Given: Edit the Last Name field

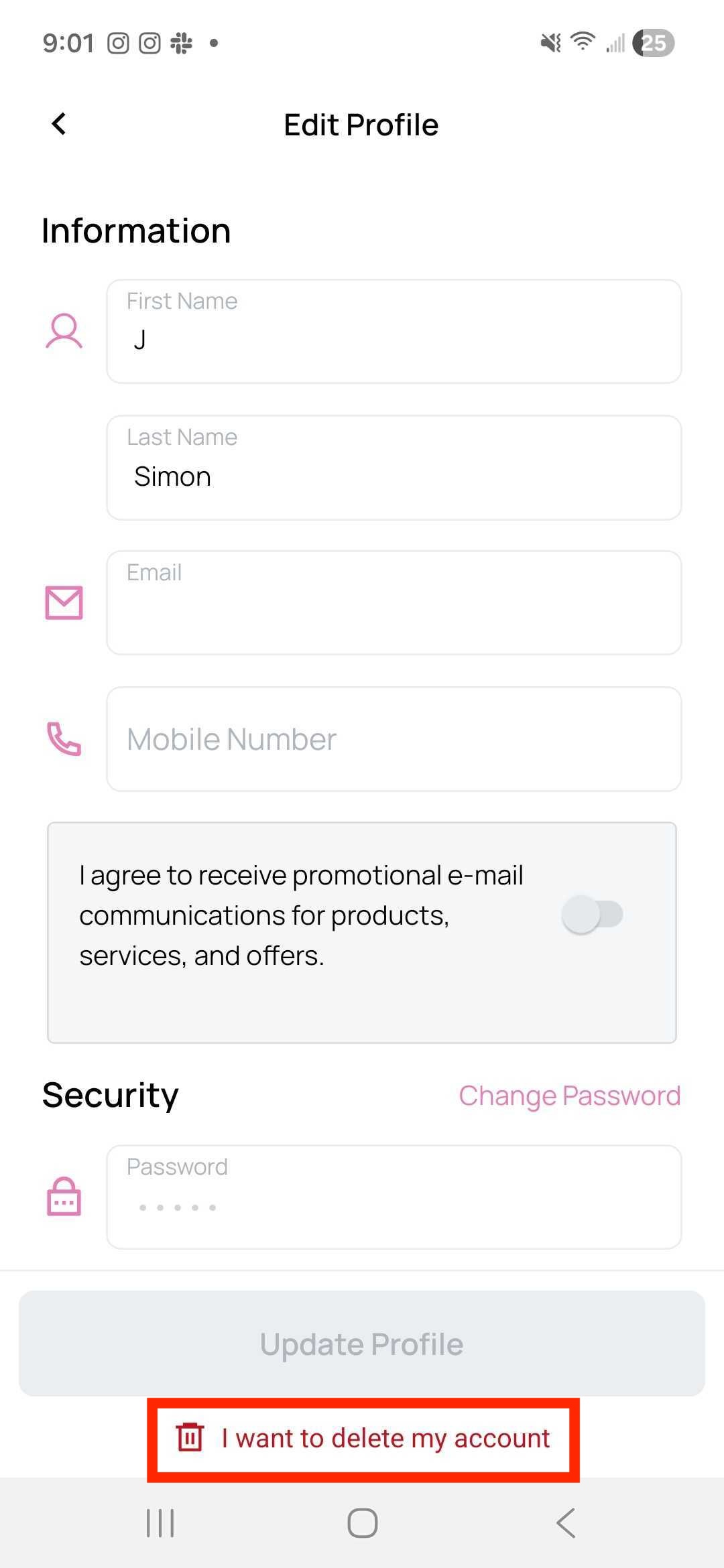Looking at the screenshot, I should (394, 468).
